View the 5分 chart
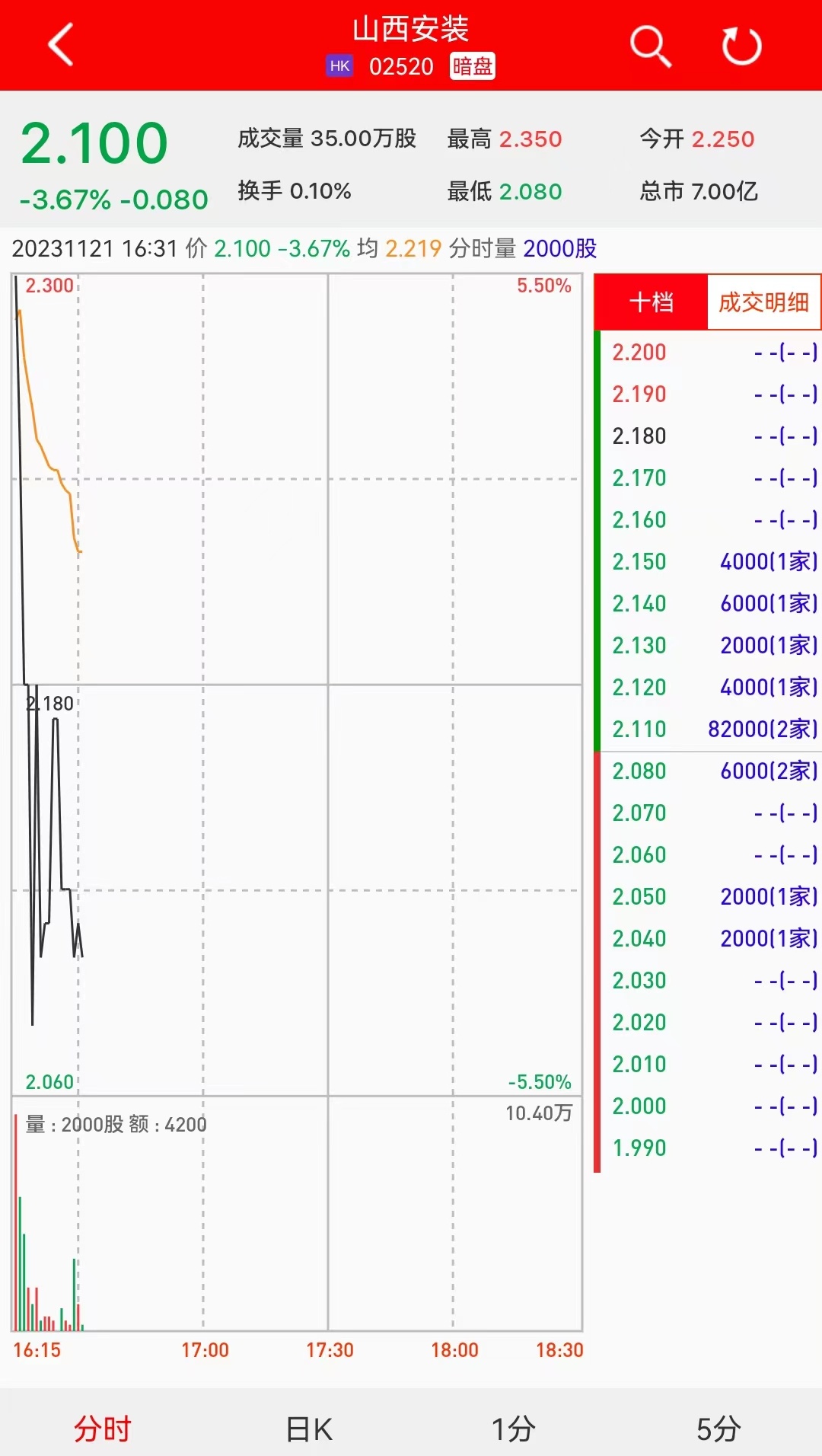The width and height of the screenshot is (822, 1456). click(718, 1429)
